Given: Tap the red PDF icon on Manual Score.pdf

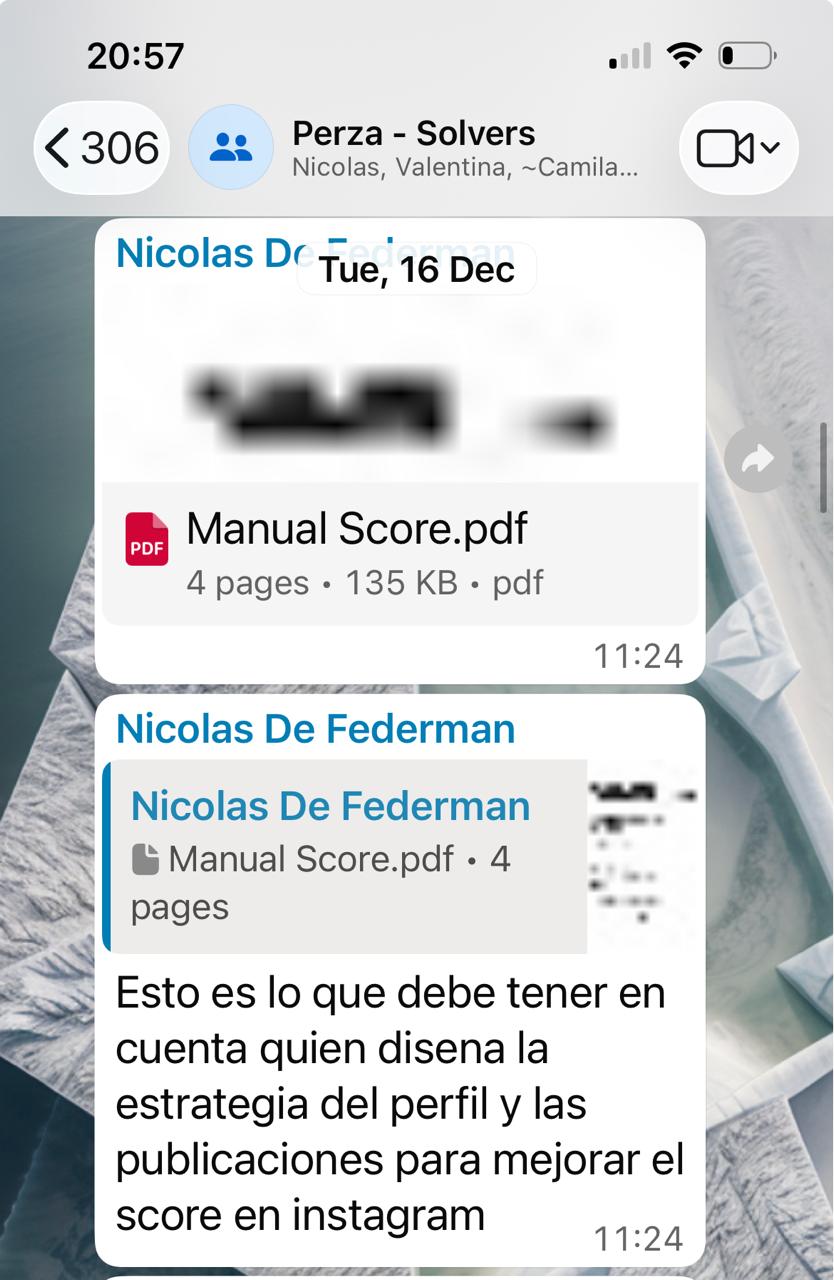Looking at the screenshot, I should (147, 539).
